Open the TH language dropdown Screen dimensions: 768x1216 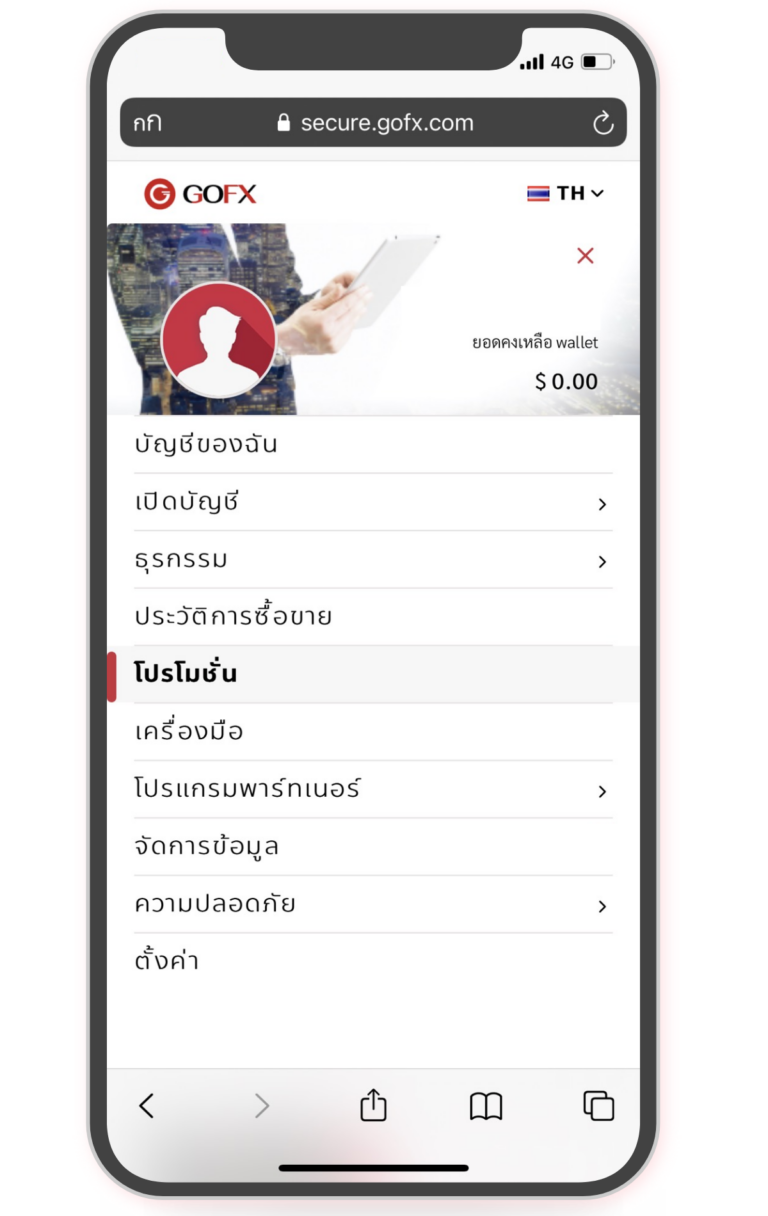[x=566, y=194]
